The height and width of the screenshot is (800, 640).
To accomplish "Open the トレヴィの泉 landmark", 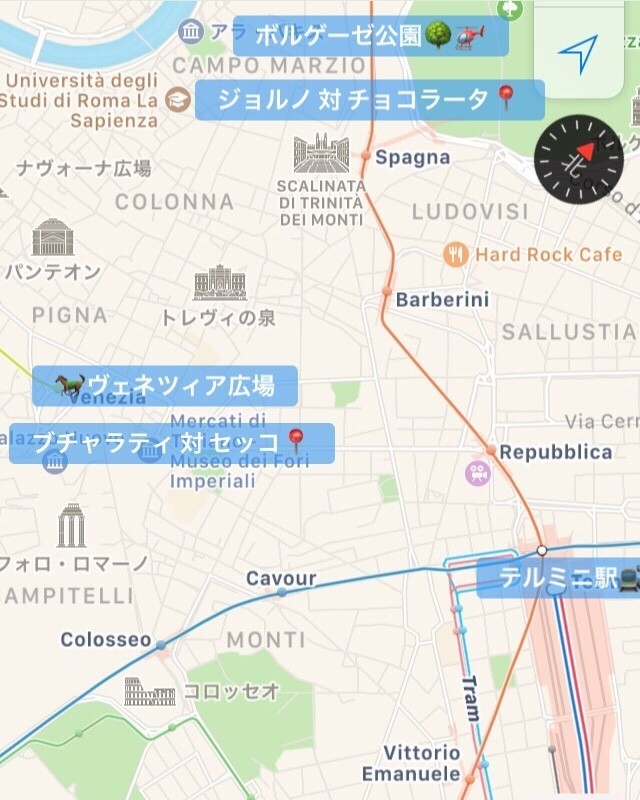I will coord(220,284).
